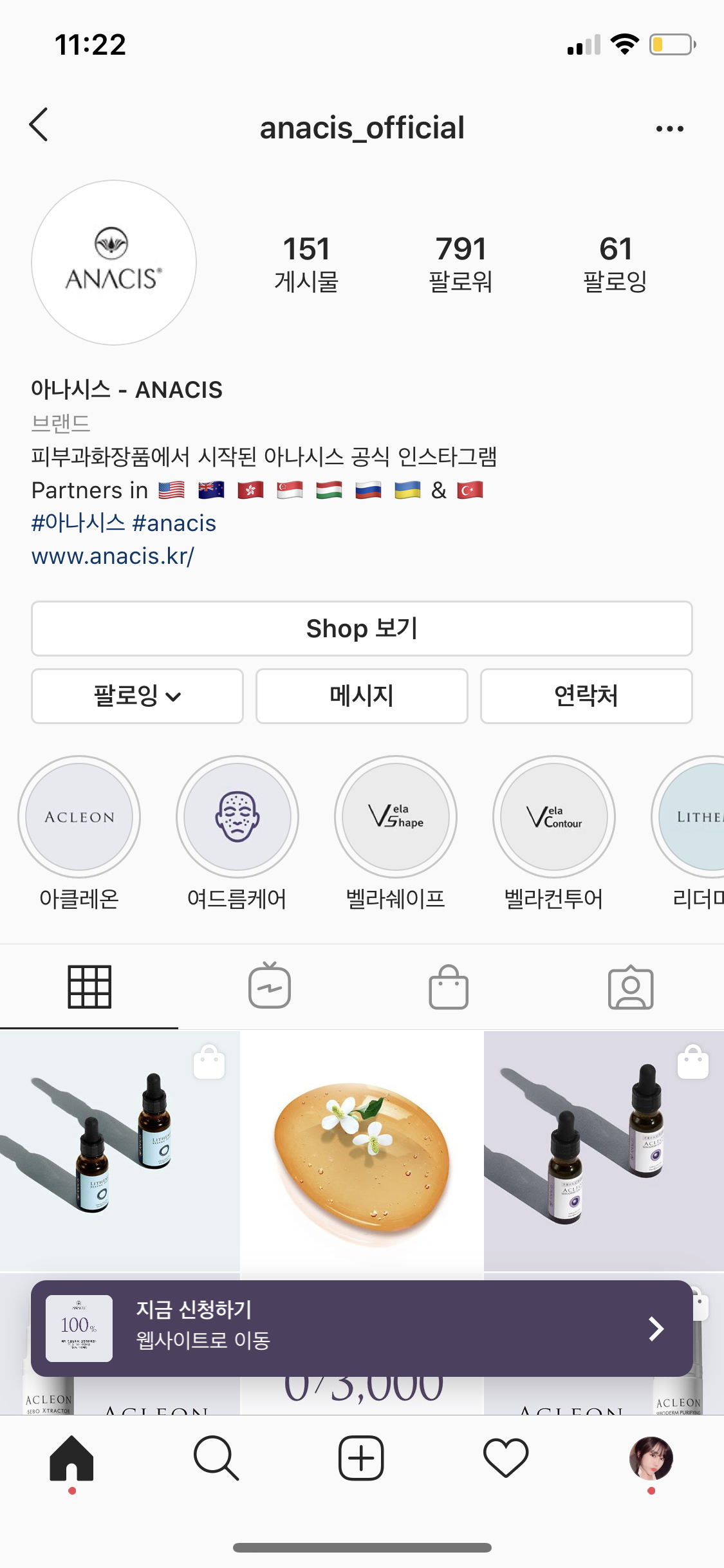Switch to the shopping bag tab
This screenshot has height=1568, width=724.
click(449, 986)
